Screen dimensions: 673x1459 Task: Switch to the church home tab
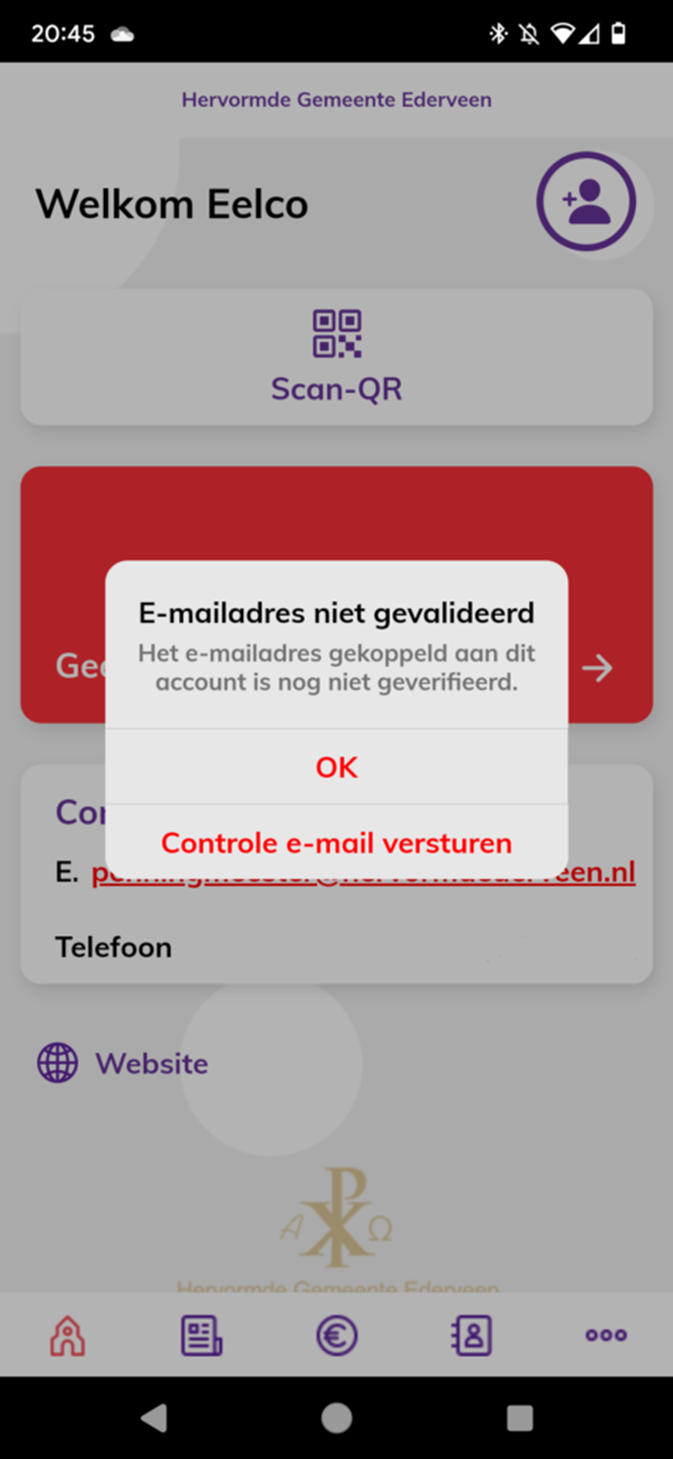(x=68, y=1335)
